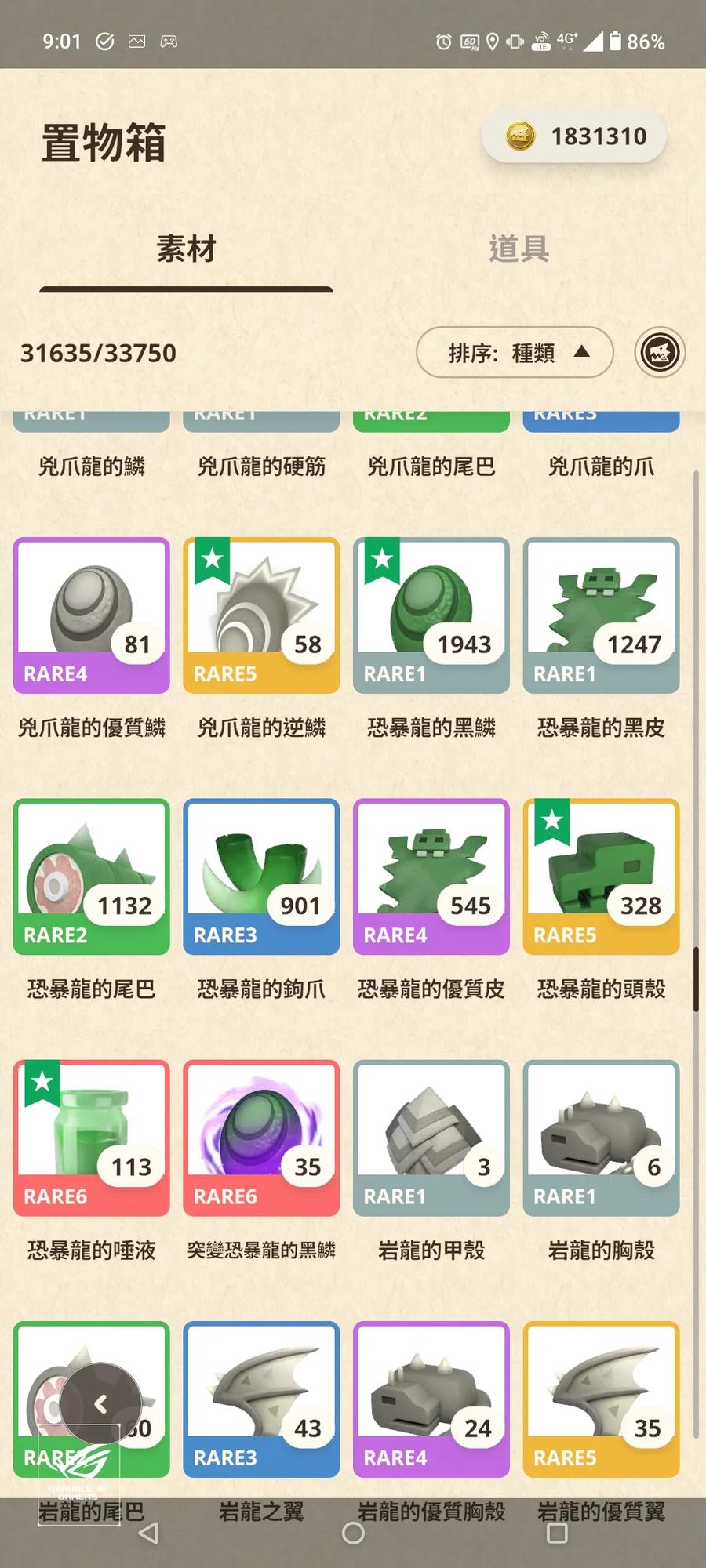Open the 岩龍之翼 material
Screen dimensions: 706x1568
pyautogui.click(x=261, y=1399)
